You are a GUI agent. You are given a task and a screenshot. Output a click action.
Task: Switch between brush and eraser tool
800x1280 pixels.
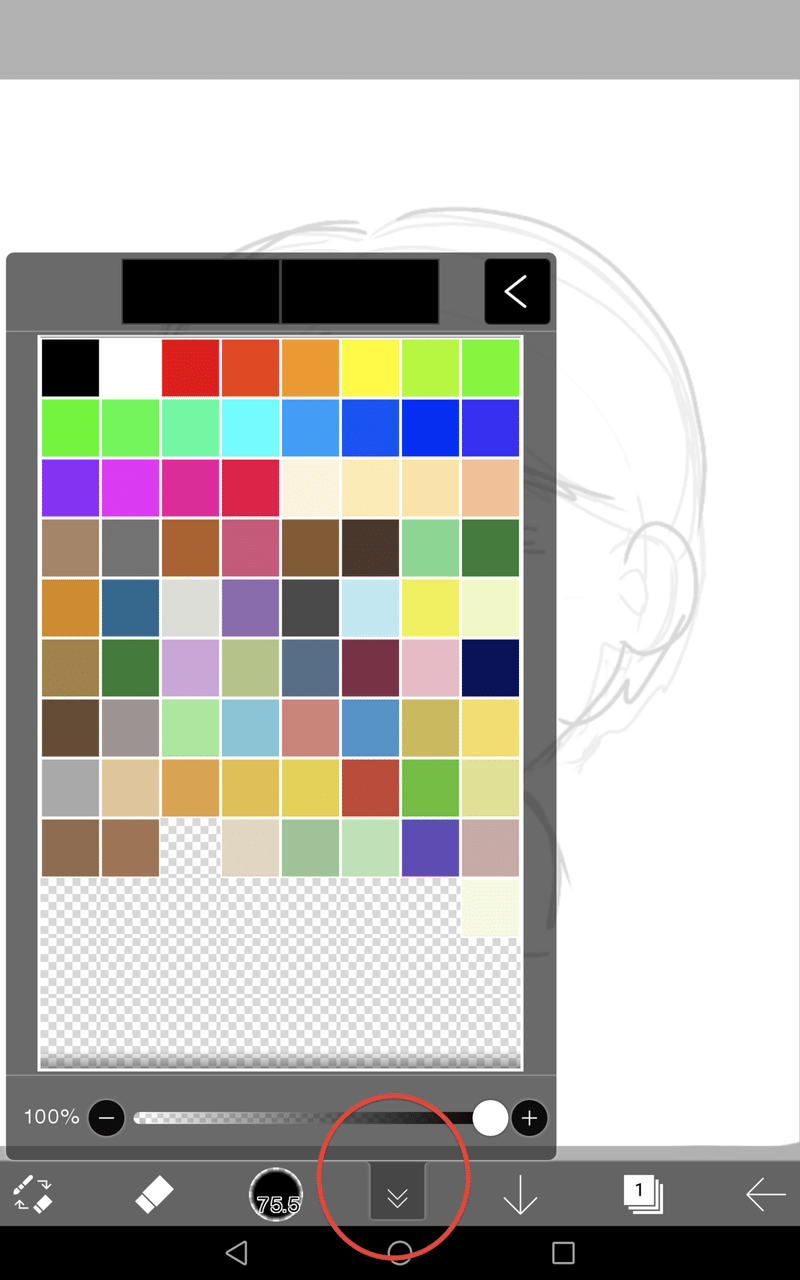click(32, 1194)
